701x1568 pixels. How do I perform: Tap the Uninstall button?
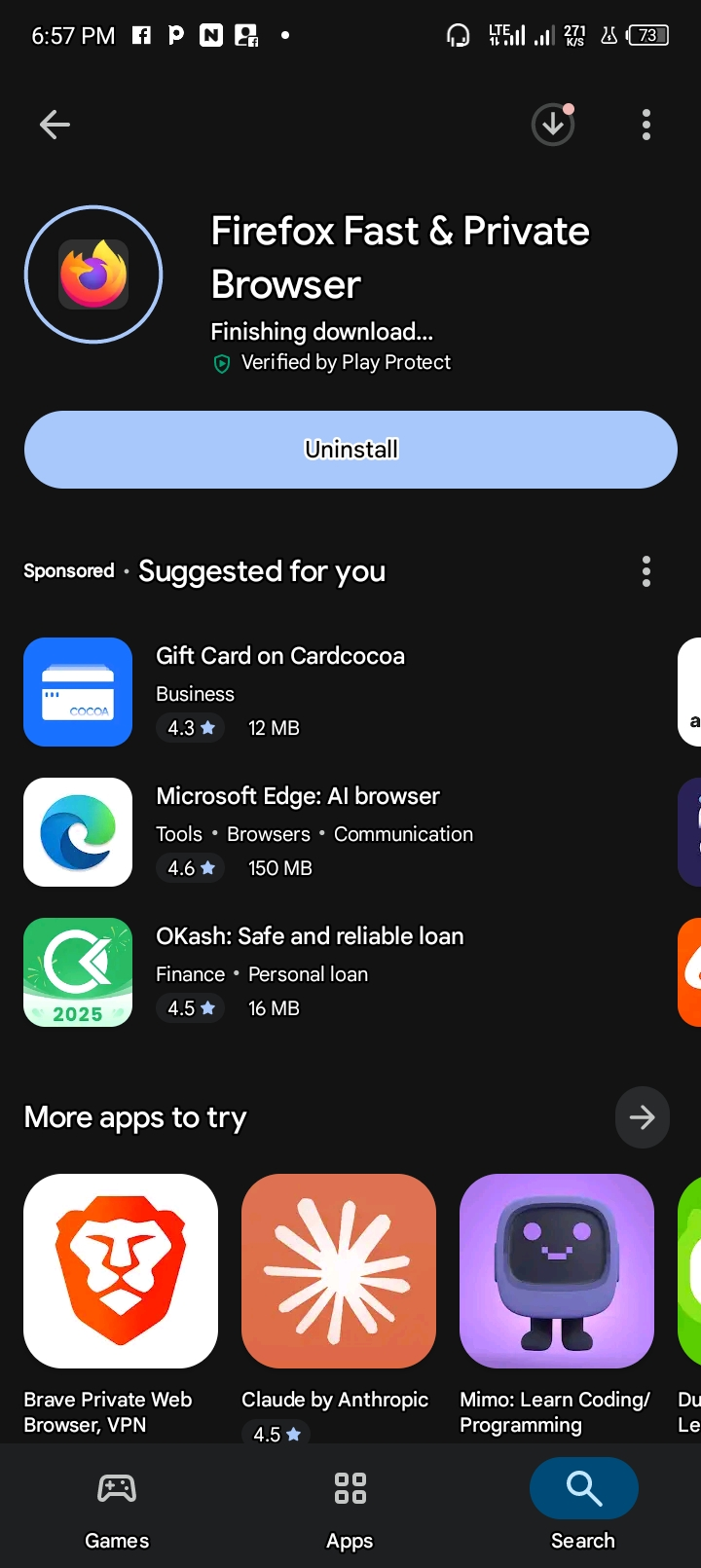coord(350,450)
